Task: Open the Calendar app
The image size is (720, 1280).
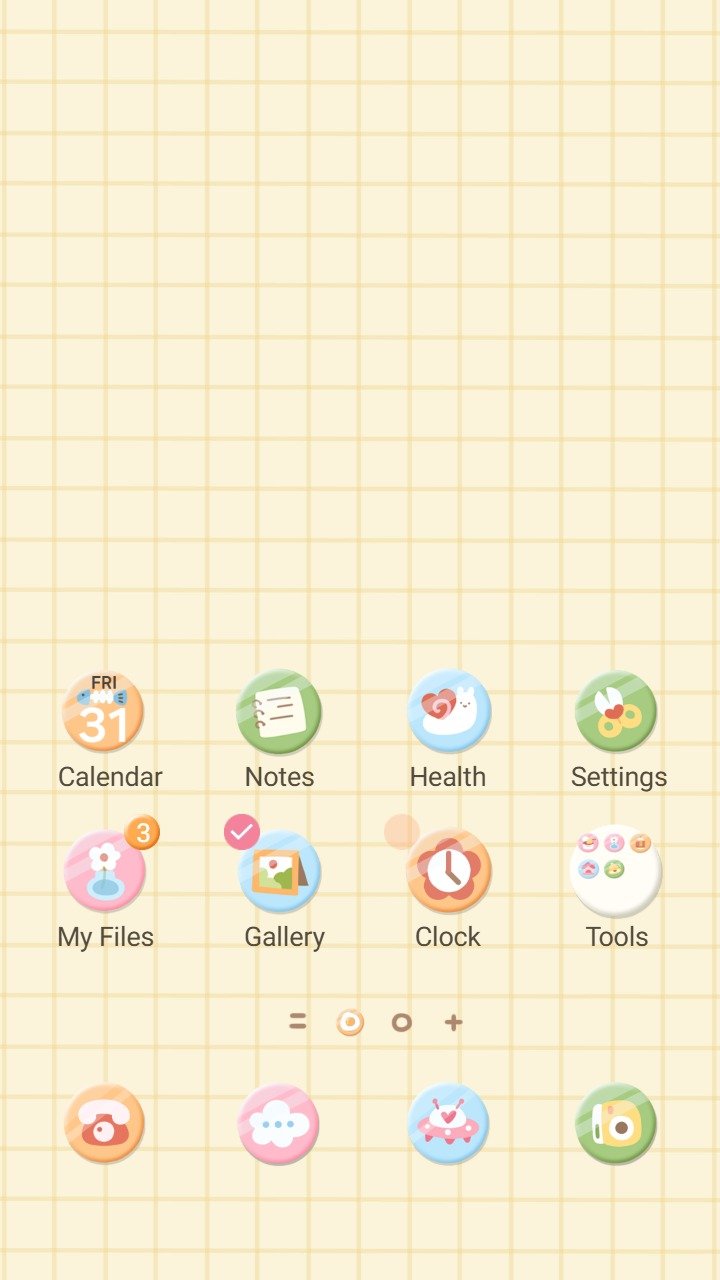Action: click(104, 712)
